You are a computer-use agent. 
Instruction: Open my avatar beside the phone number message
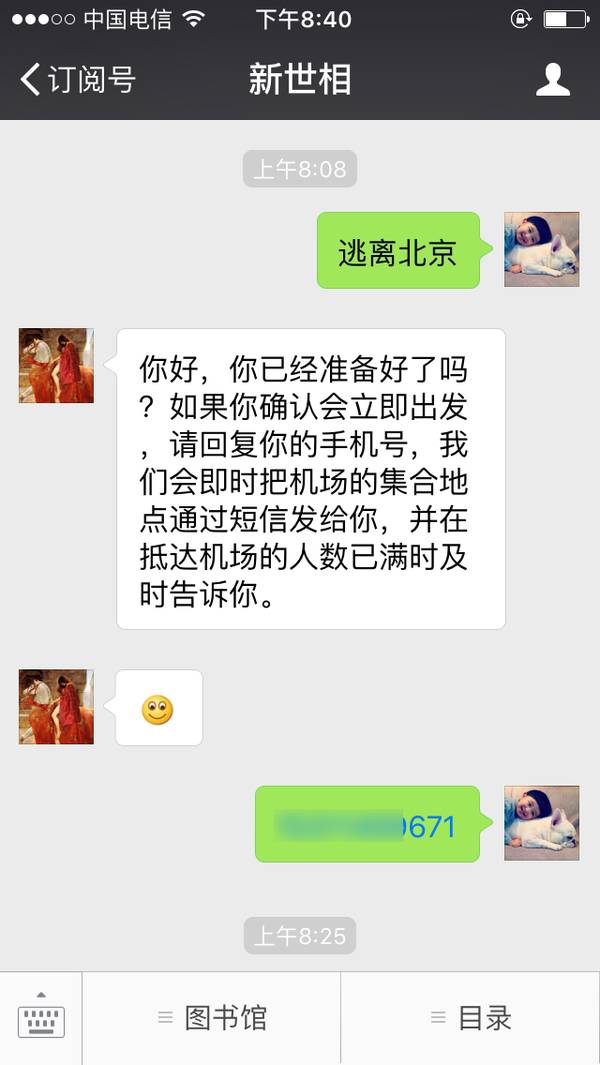click(541, 823)
